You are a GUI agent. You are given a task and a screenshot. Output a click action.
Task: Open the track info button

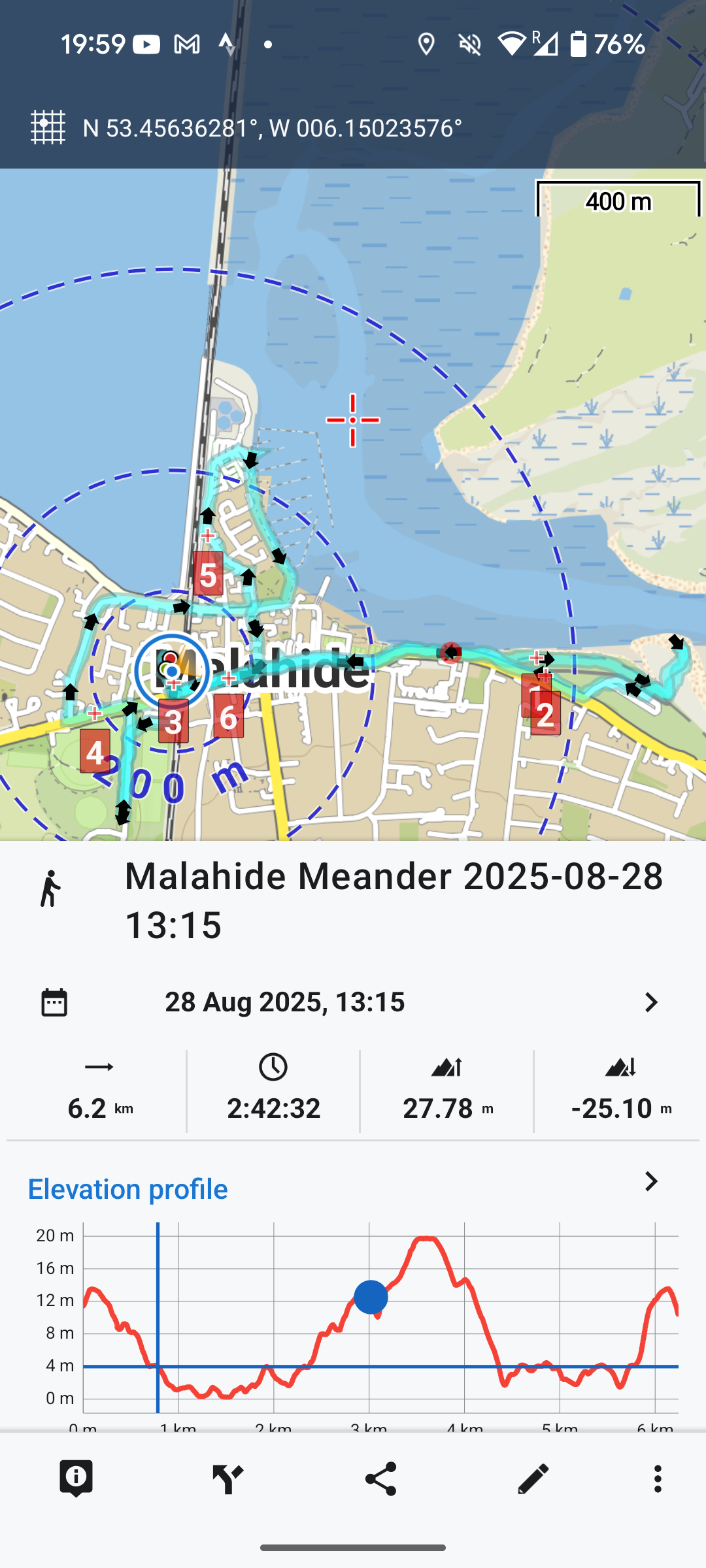coord(76,1478)
